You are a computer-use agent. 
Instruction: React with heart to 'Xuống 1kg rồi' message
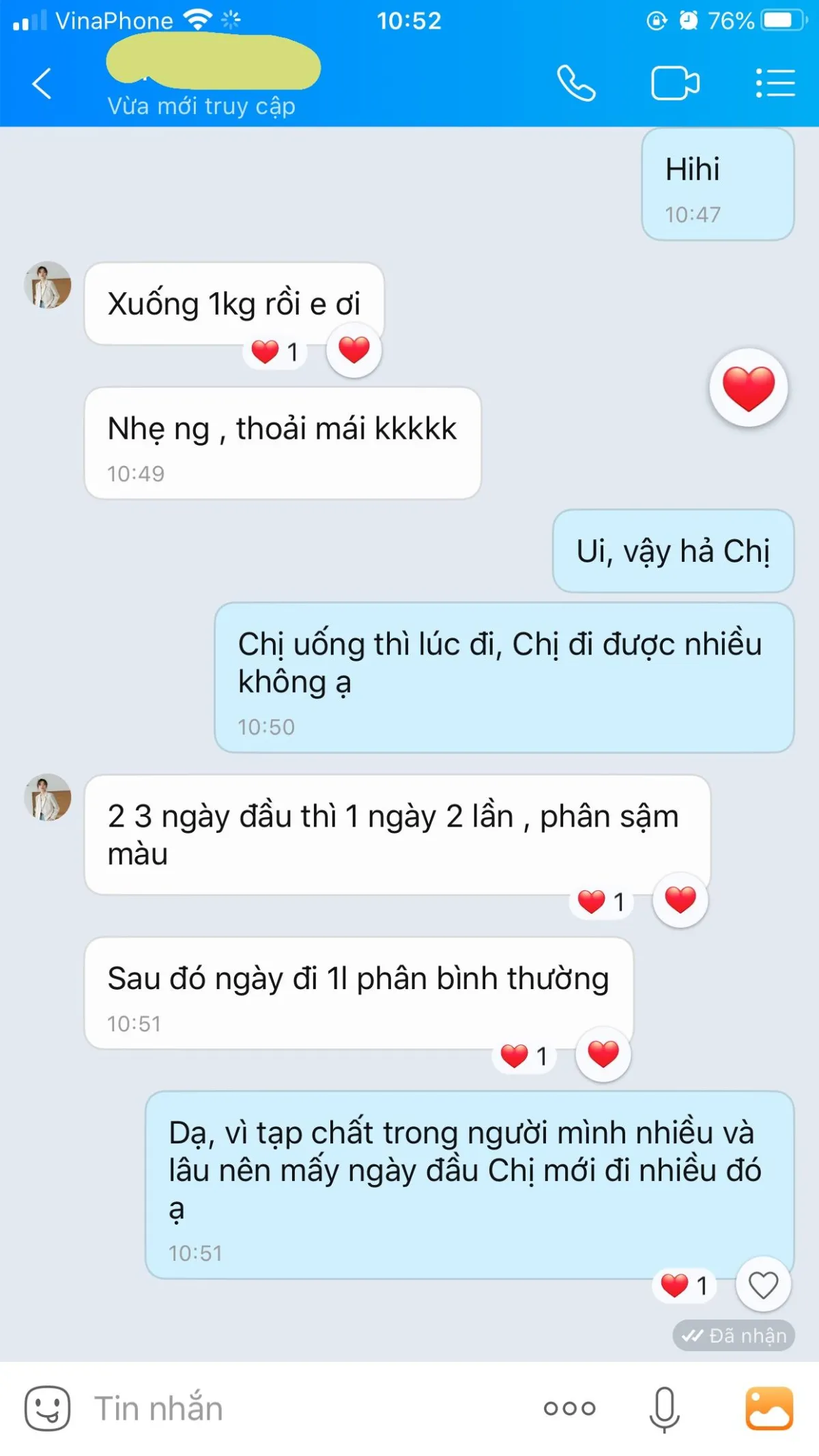click(354, 350)
